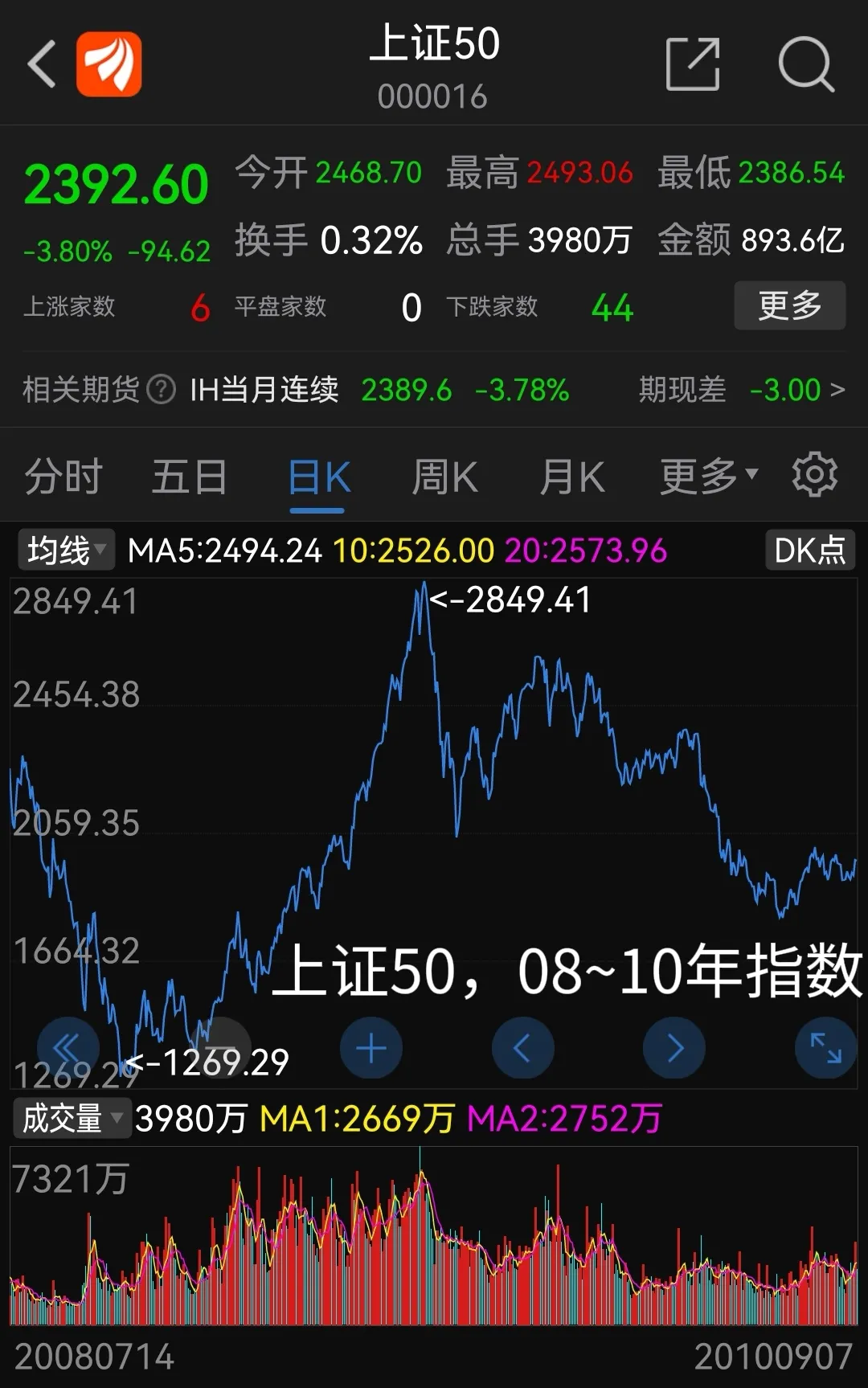Share the 上证50 index page
868x1388 pixels.
tap(692, 63)
